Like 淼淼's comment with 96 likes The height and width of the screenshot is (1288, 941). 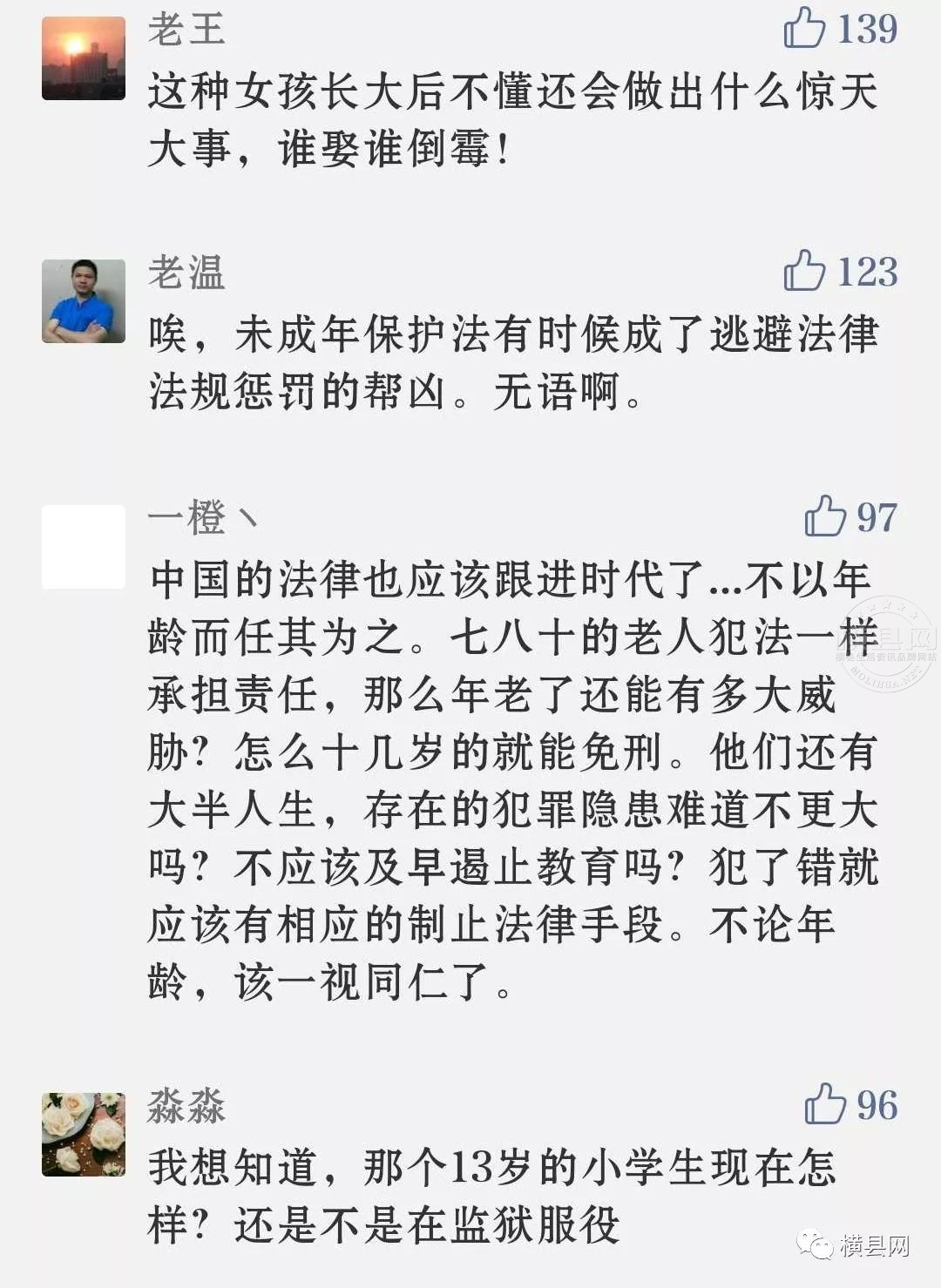tap(824, 1105)
